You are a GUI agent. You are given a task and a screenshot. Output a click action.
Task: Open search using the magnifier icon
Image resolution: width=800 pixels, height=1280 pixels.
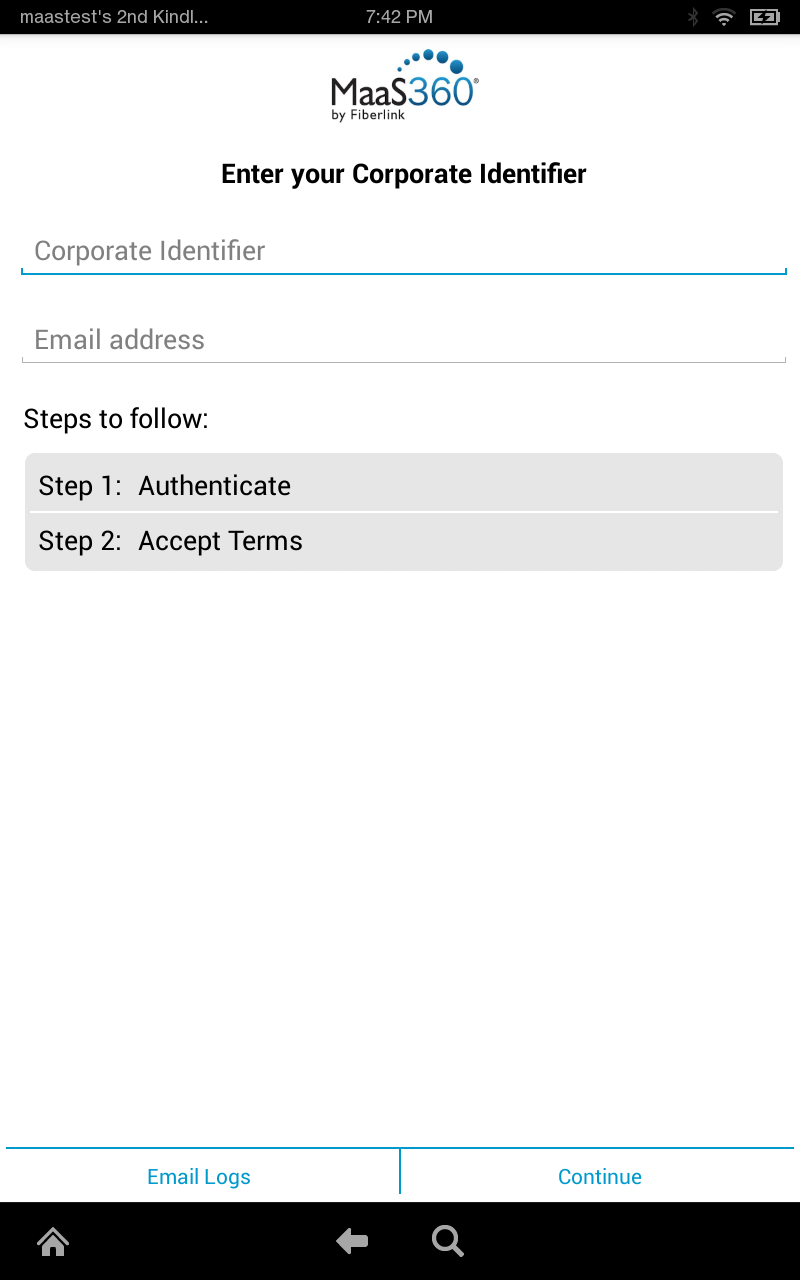[x=447, y=1240]
